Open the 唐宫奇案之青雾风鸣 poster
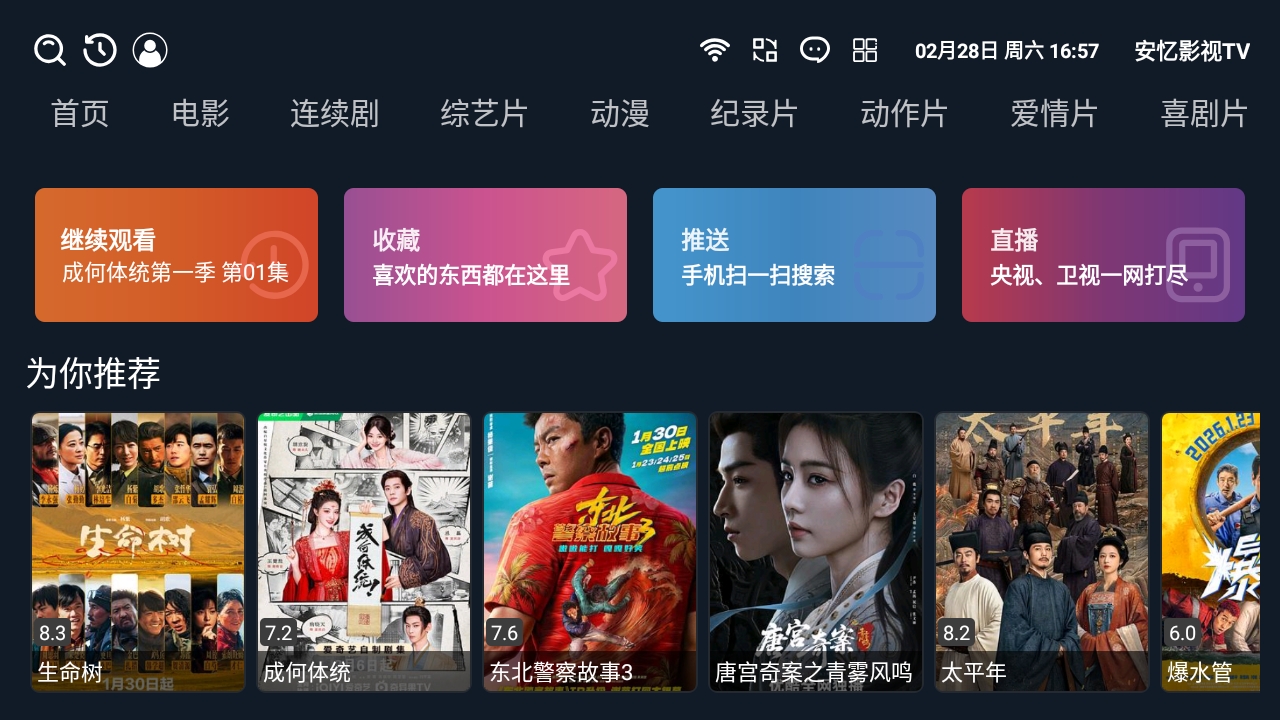1280x720 pixels. 816,551
